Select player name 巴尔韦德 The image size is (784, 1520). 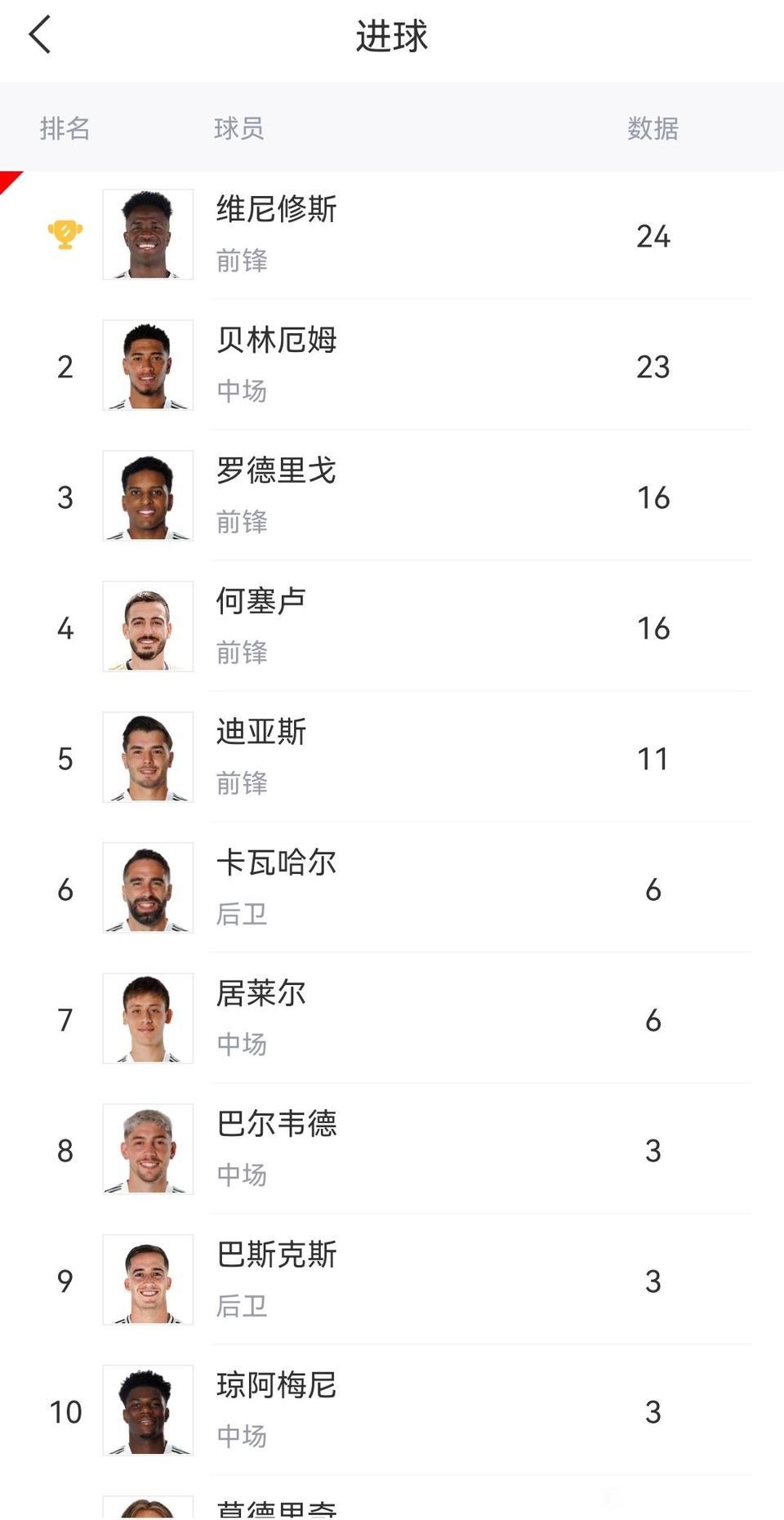pos(276,1126)
